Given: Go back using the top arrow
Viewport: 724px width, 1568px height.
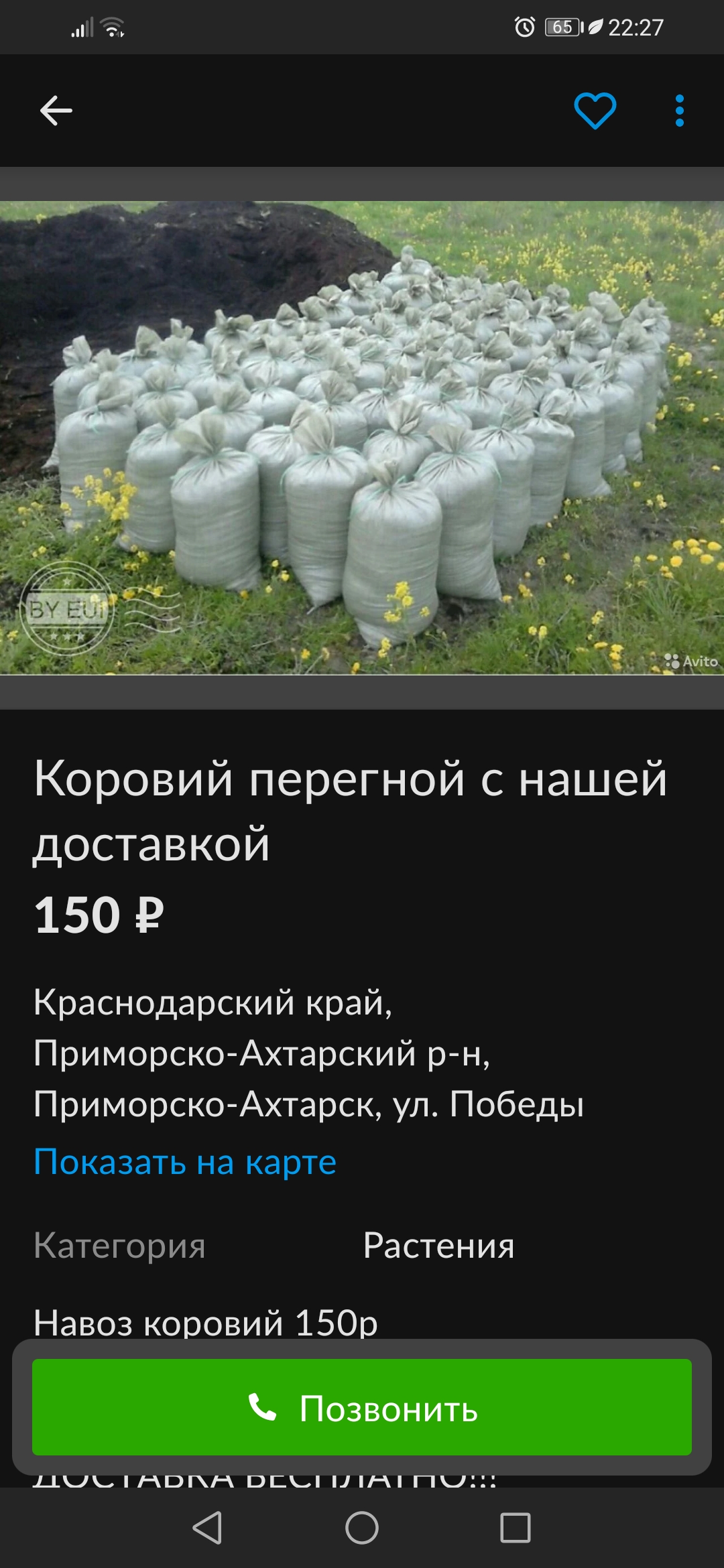Looking at the screenshot, I should [56, 111].
